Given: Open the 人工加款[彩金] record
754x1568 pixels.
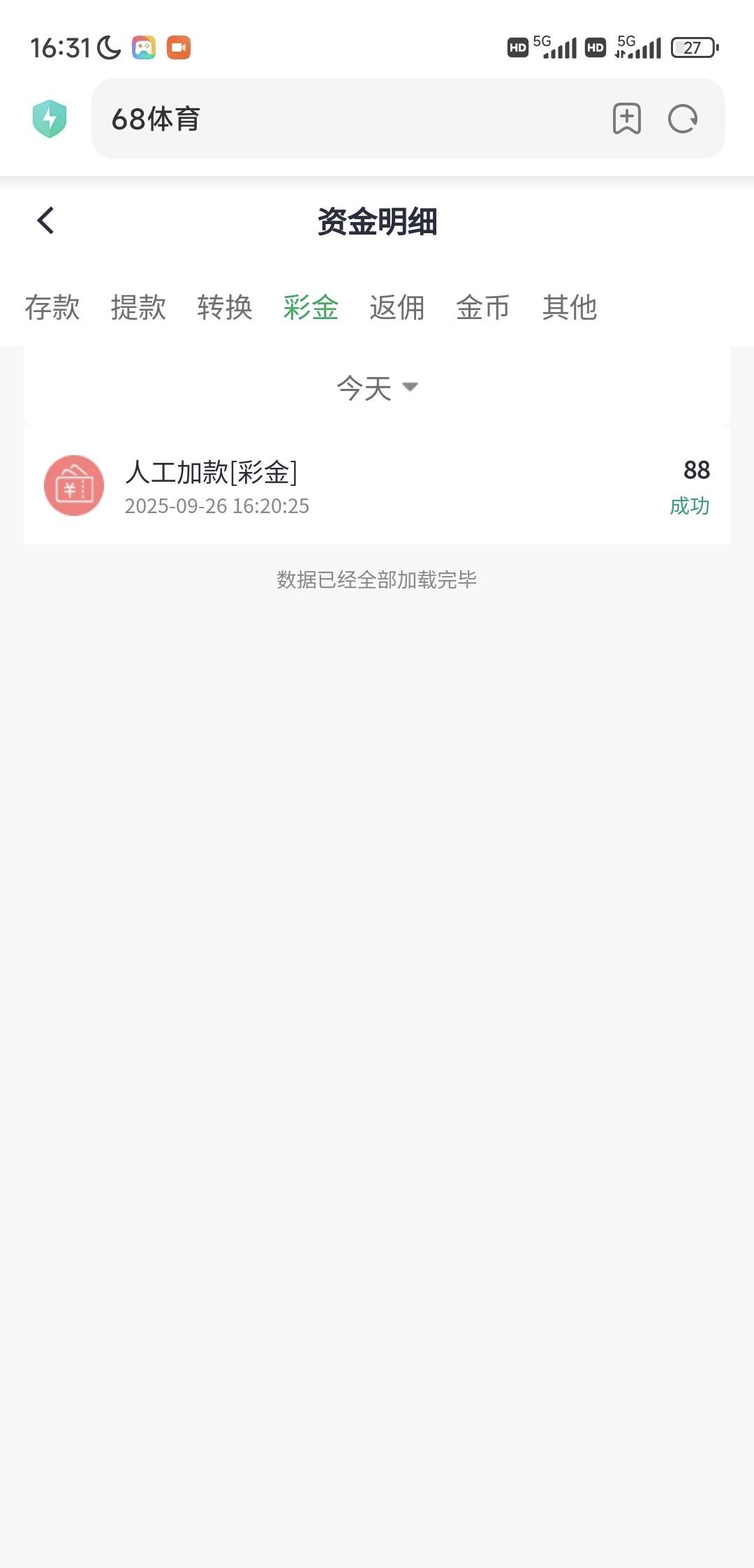Looking at the screenshot, I should click(377, 486).
